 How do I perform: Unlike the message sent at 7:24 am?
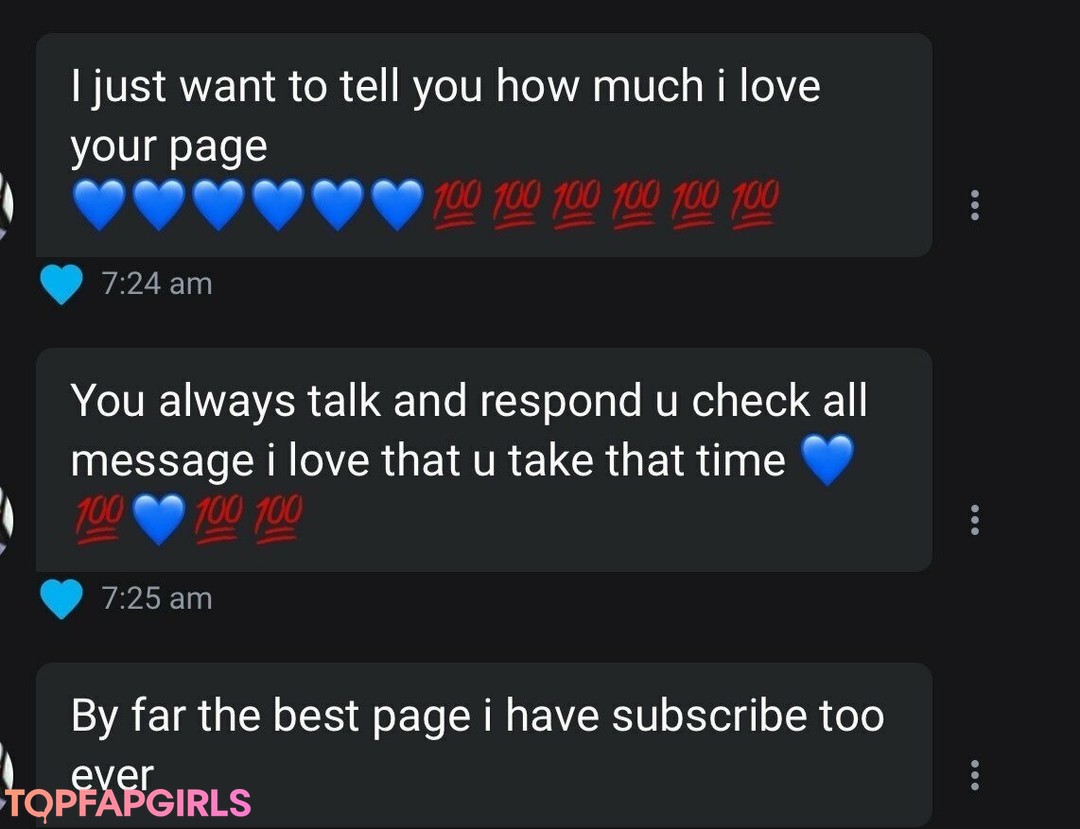pos(62,285)
